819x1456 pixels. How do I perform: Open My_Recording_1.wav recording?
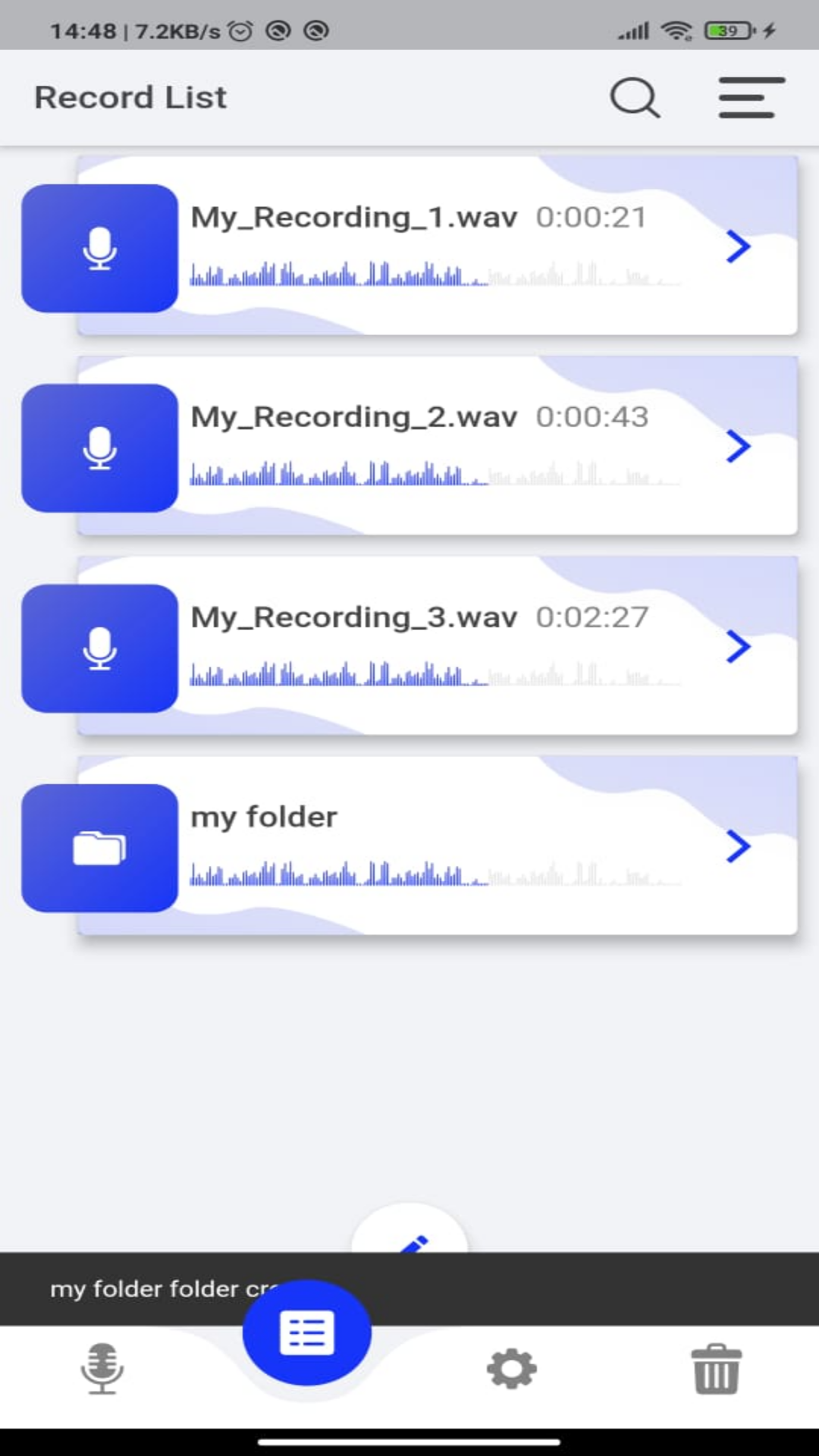[x=436, y=246]
